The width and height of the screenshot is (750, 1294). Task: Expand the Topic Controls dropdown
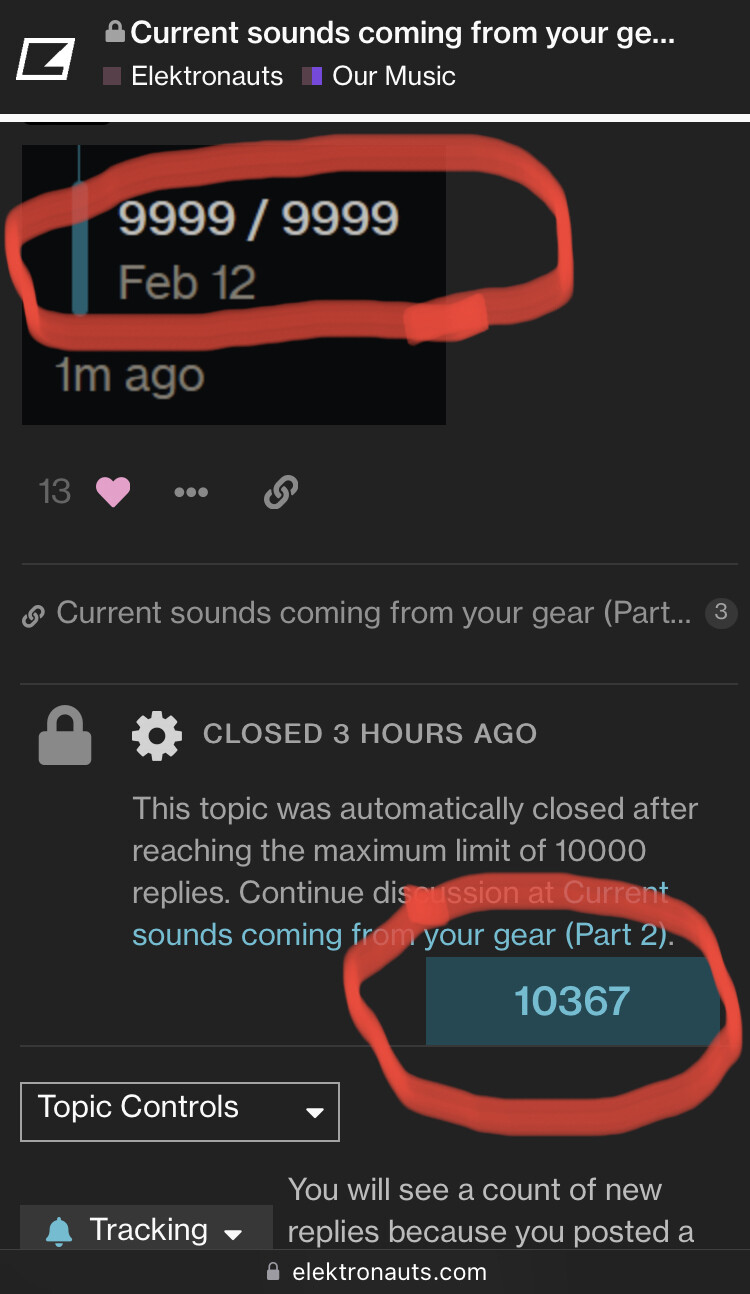click(x=180, y=1111)
